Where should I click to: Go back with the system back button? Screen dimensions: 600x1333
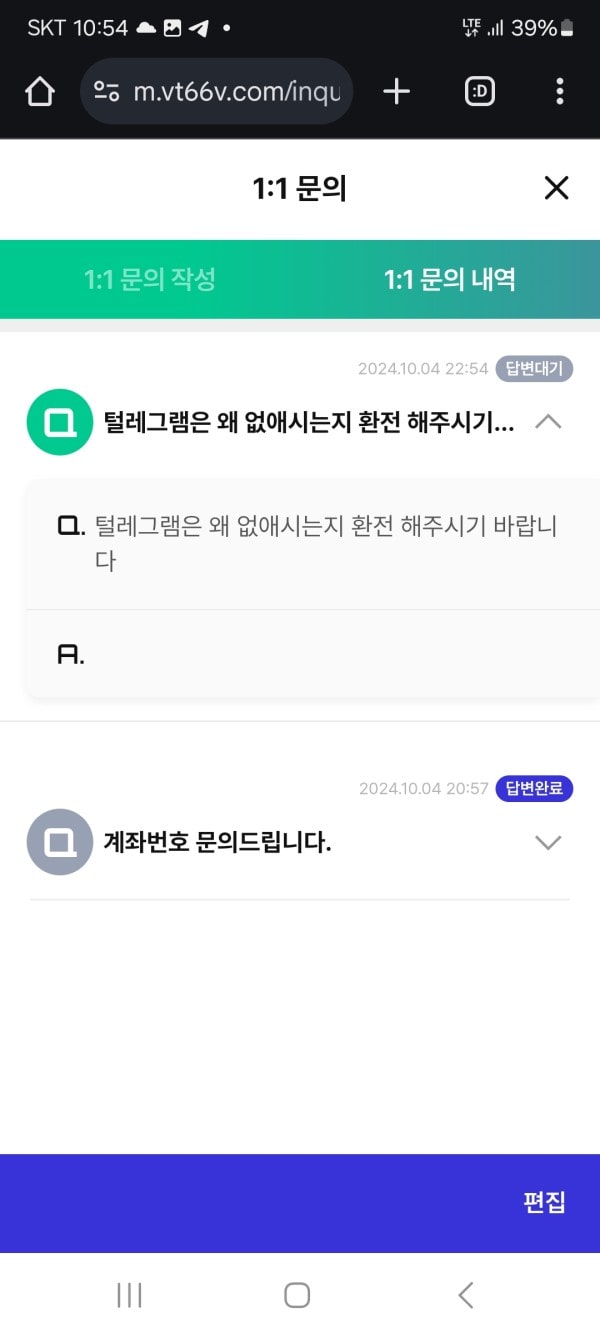465,1295
